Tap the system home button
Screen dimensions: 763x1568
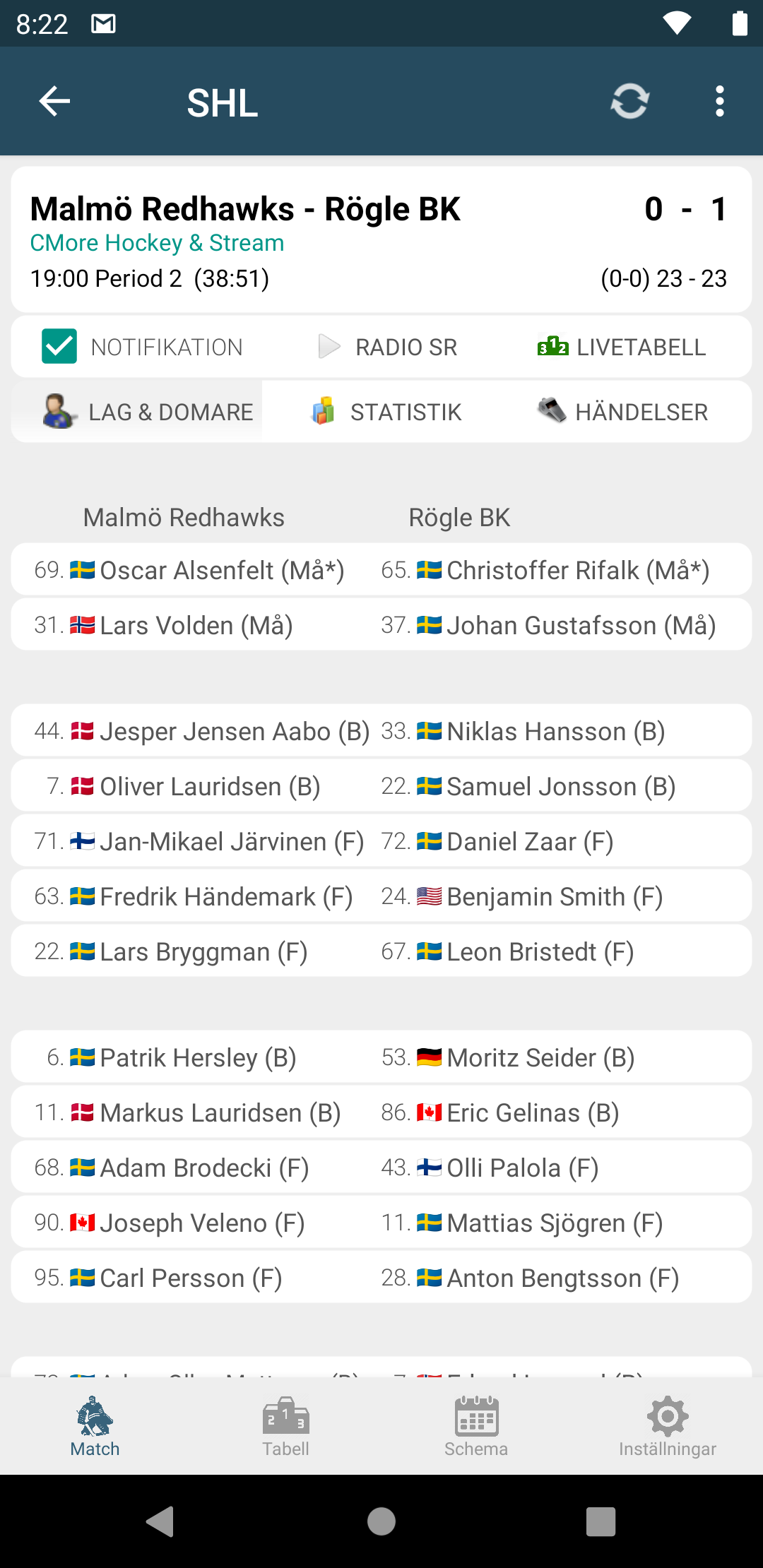click(381, 1521)
